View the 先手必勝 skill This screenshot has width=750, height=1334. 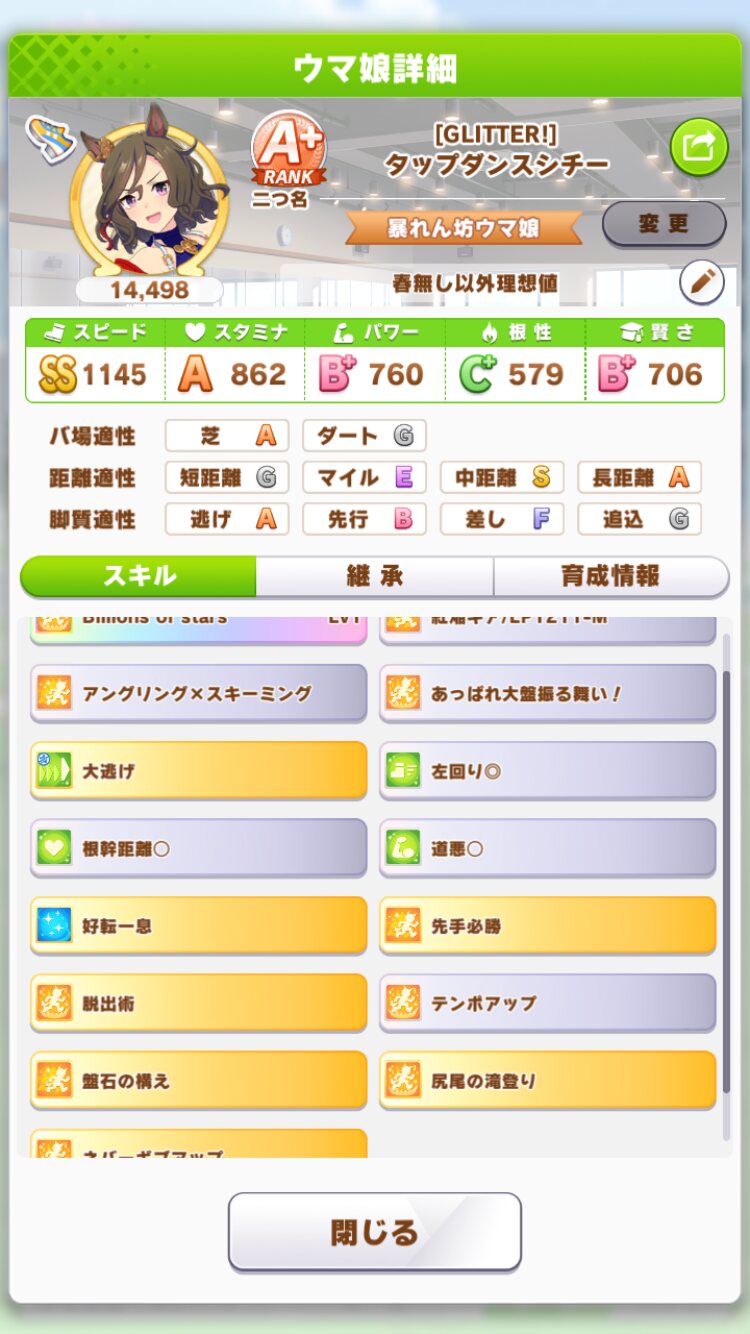point(547,925)
